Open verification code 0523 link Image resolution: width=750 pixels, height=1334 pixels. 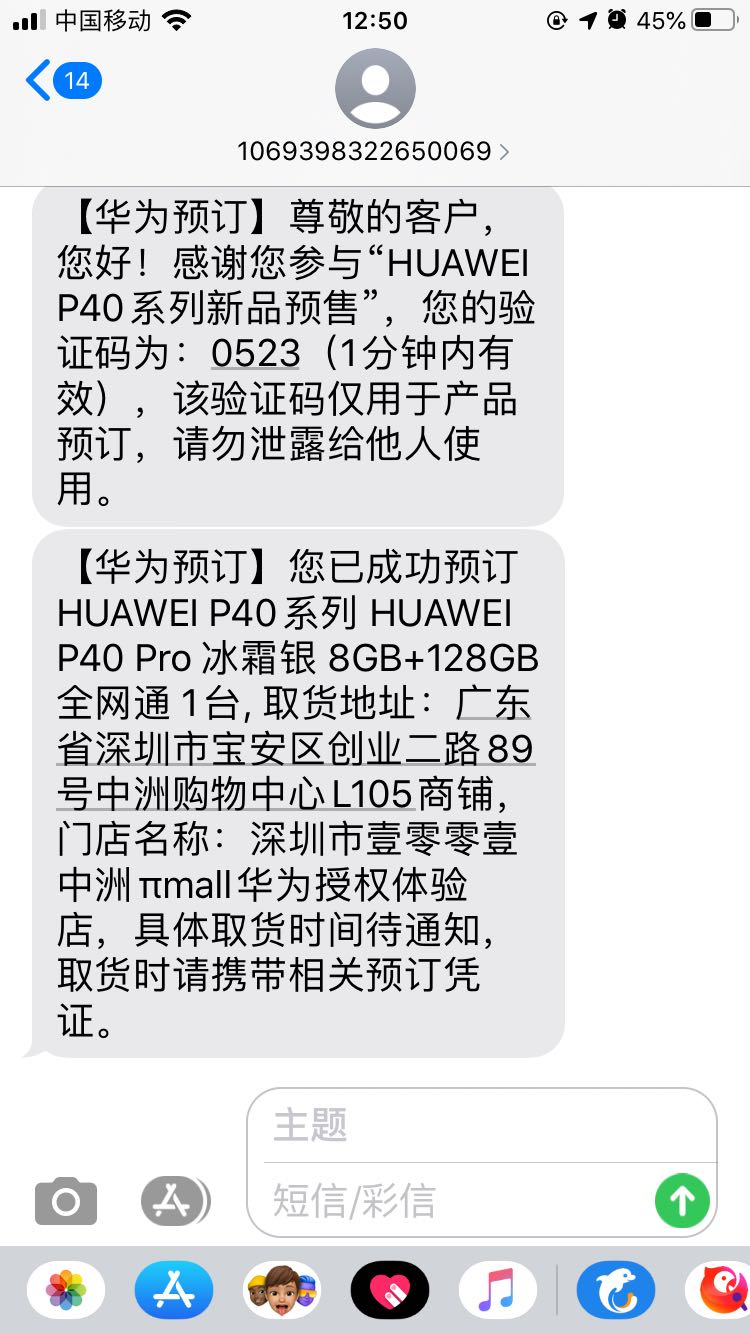[256, 355]
